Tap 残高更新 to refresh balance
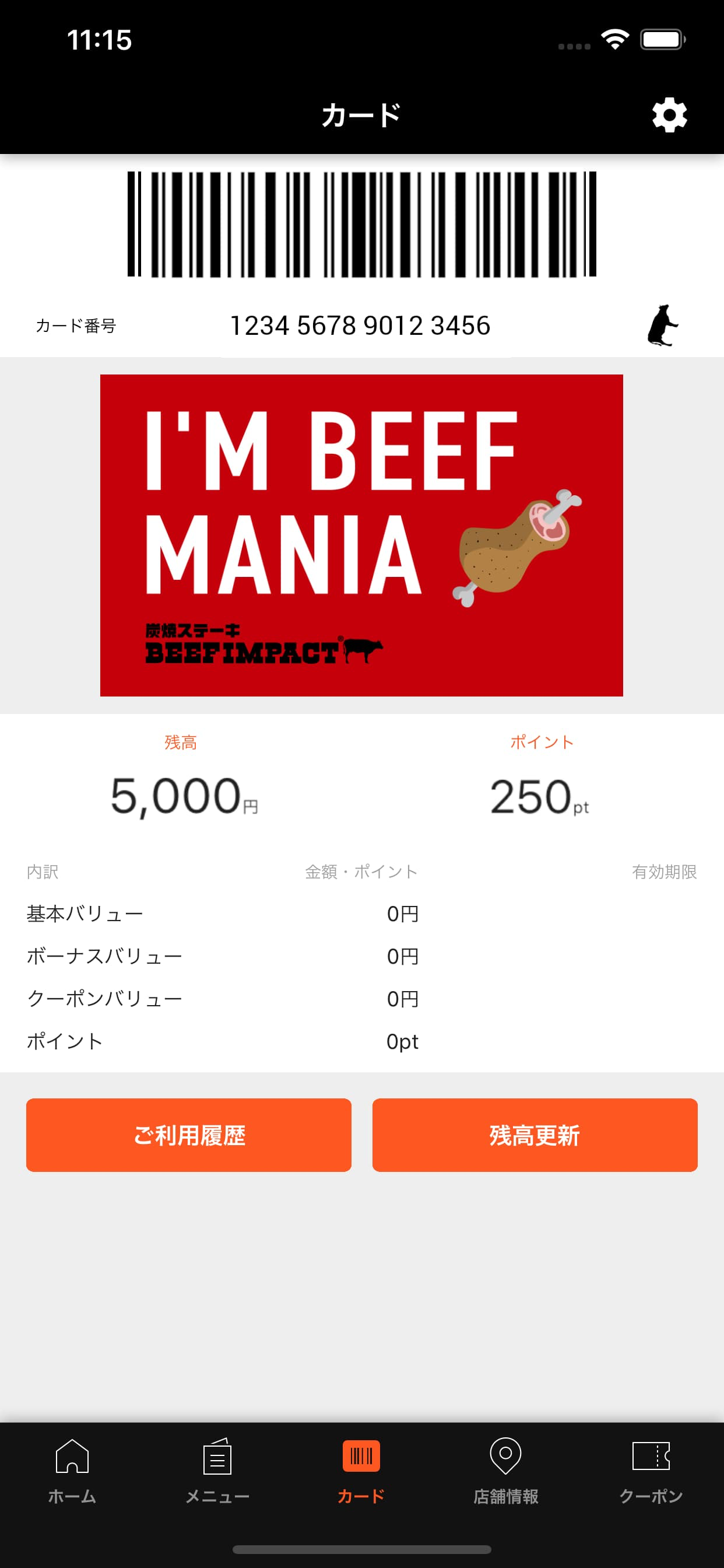724x1568 pixels. (x=534, y=1135)
